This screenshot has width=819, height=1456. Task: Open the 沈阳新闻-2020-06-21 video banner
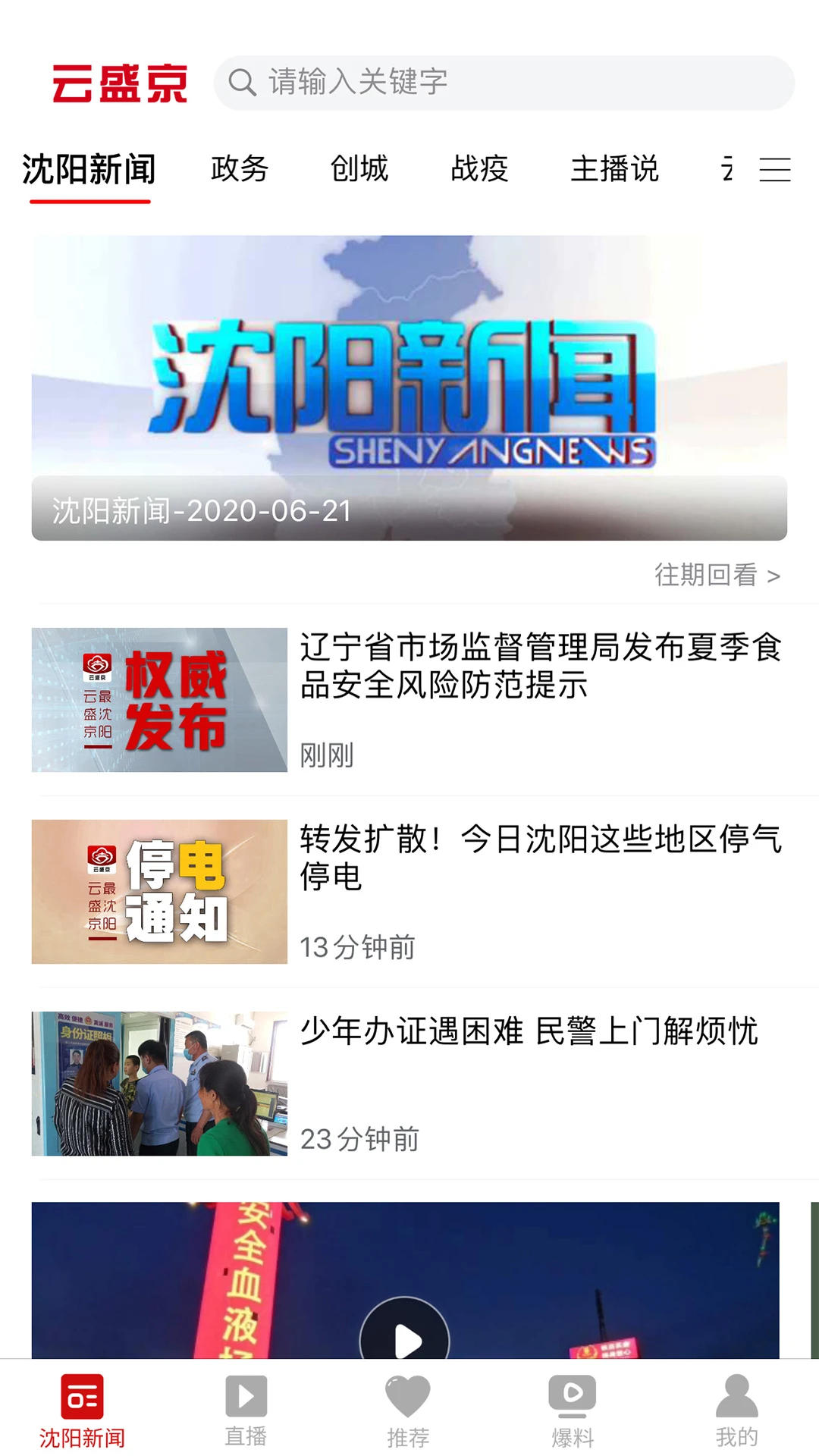click(409, 387)
